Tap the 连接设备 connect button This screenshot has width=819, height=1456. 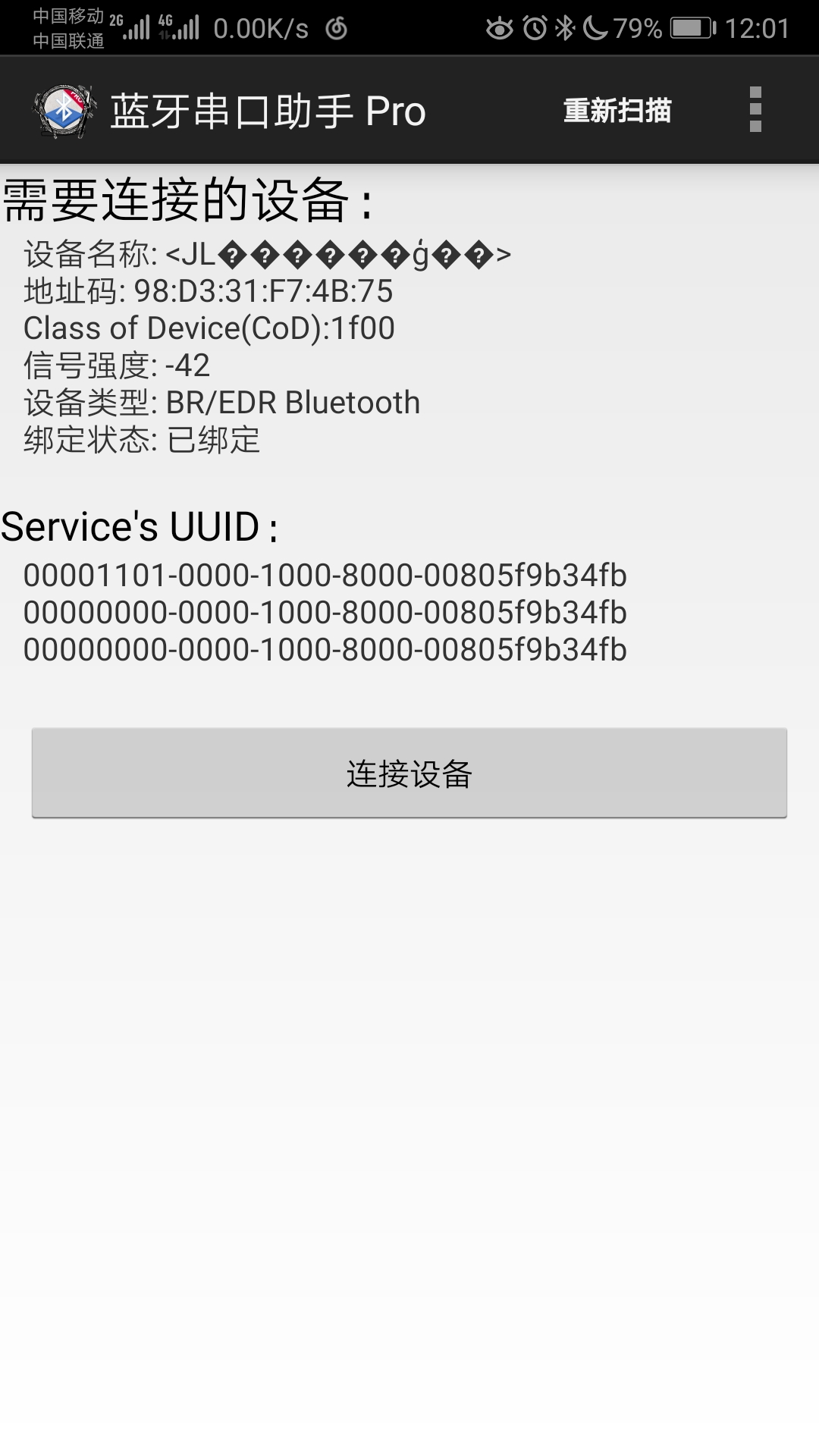point(409,773)
